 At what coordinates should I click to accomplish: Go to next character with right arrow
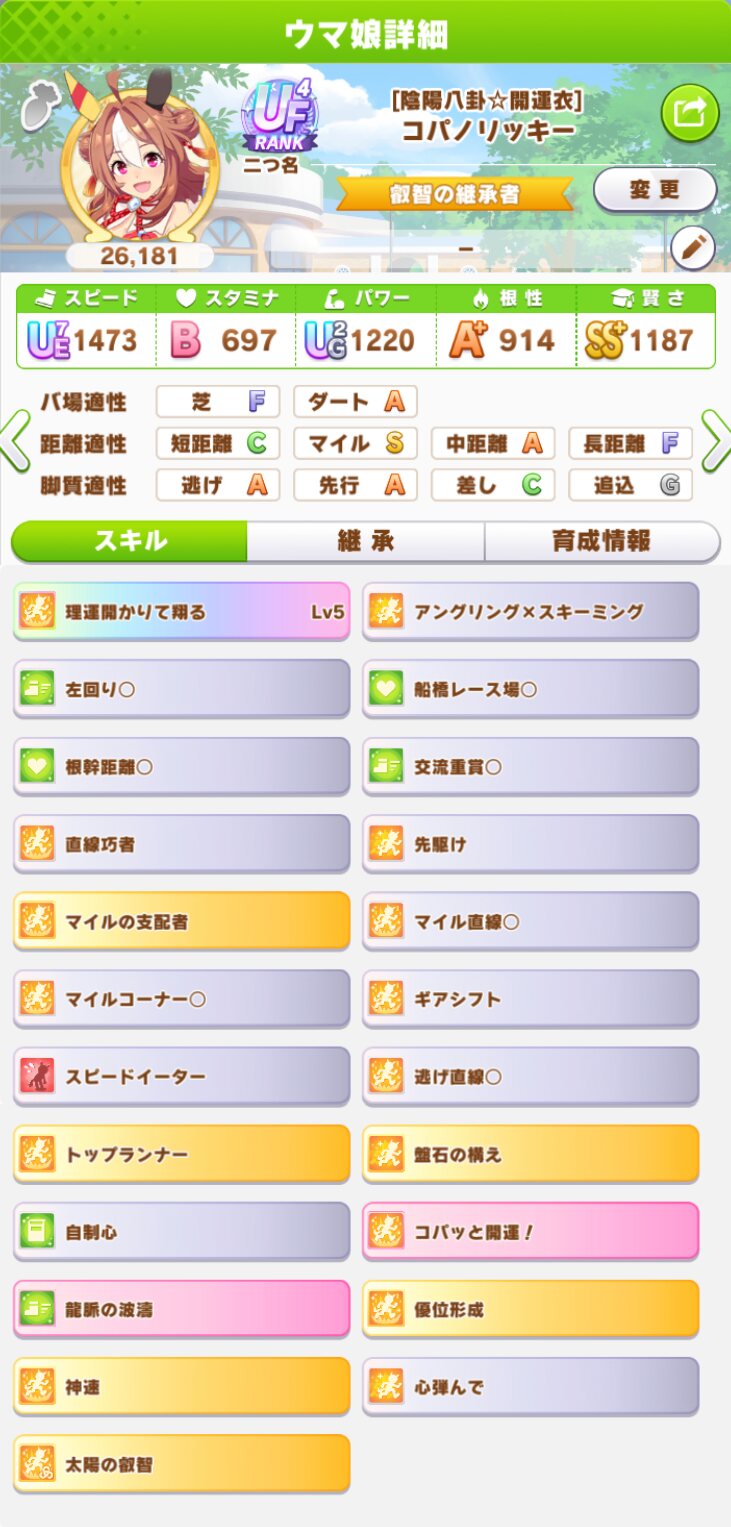coord(716,443)
